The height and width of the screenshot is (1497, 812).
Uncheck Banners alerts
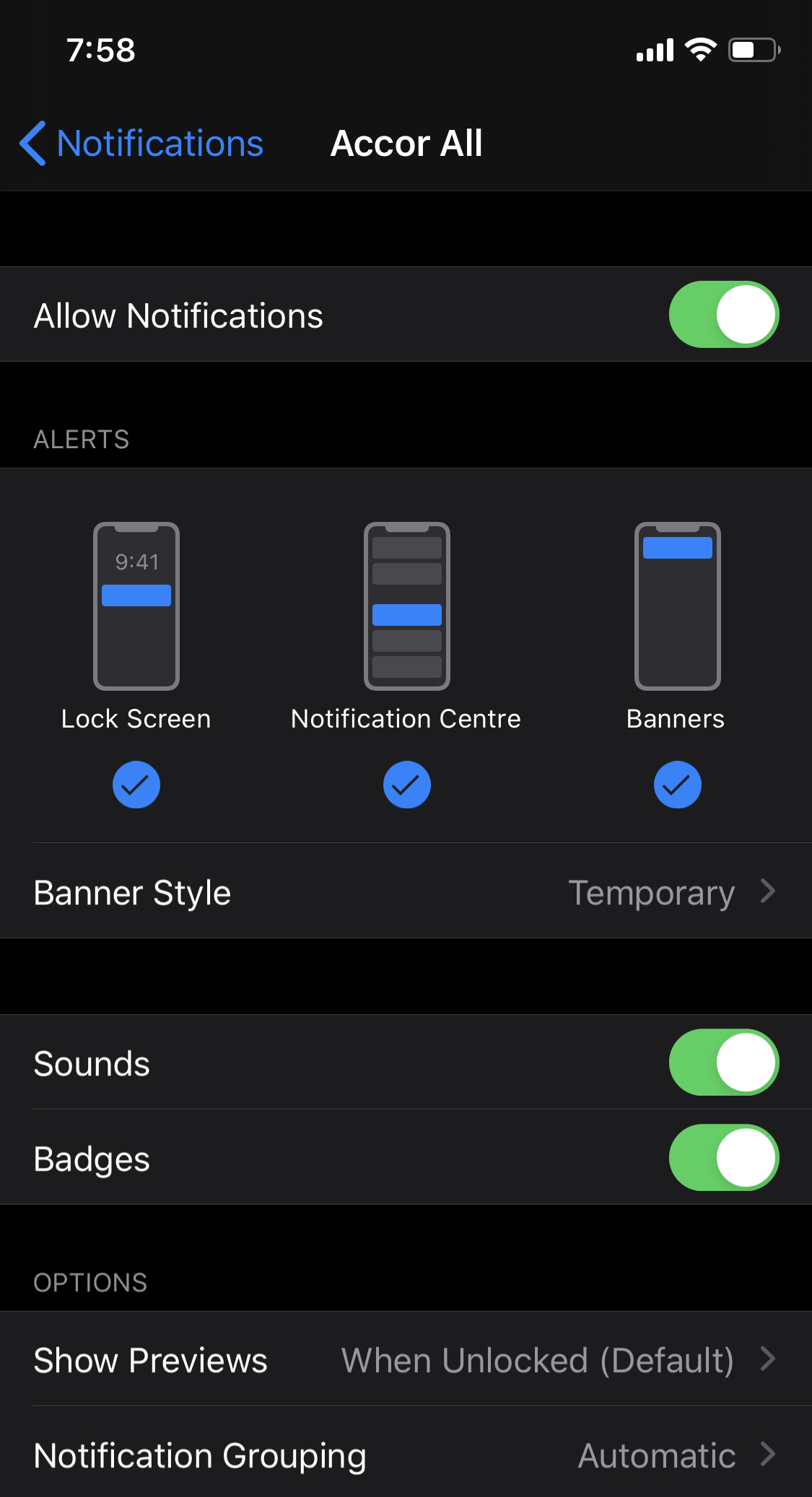coord(677,784)
